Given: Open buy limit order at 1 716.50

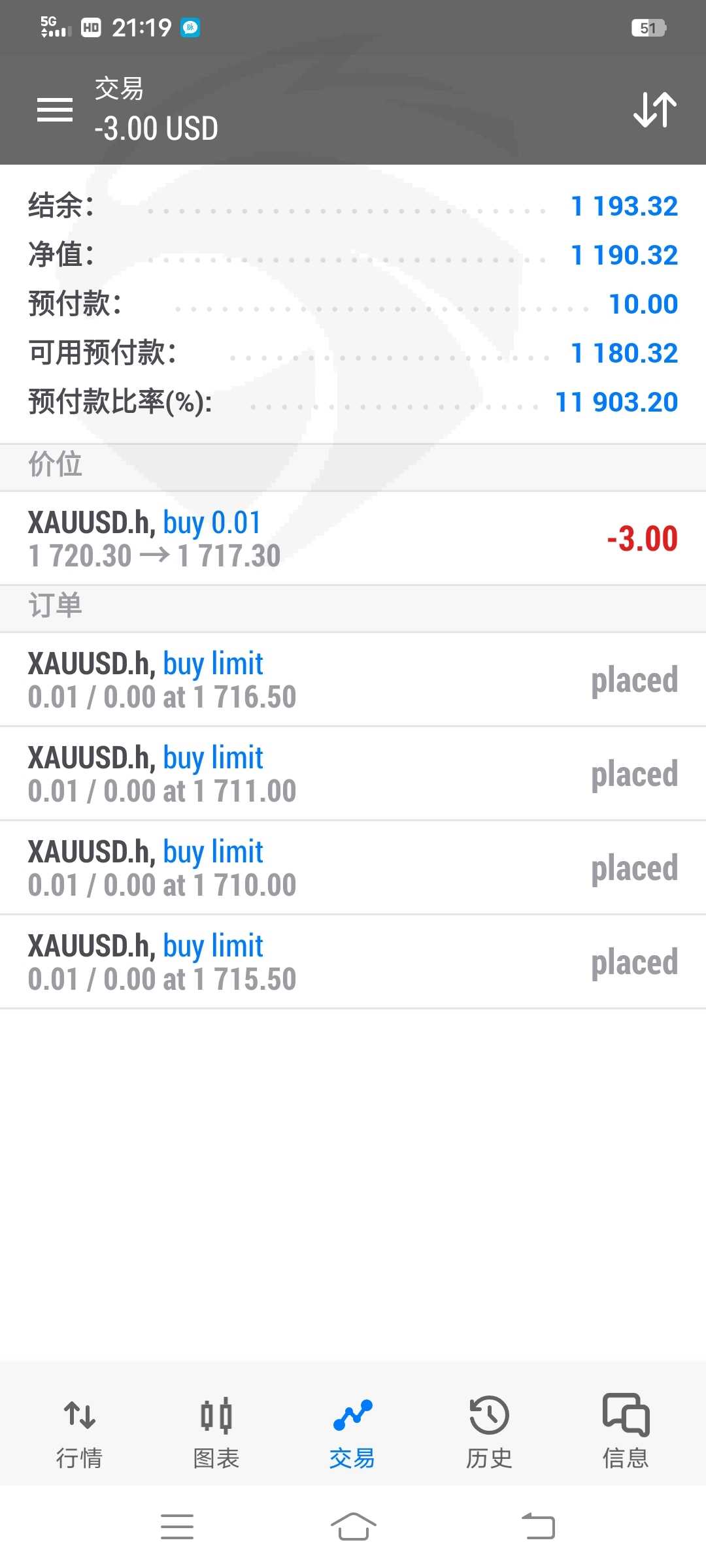Looking at the screenshot, I should pyautogui.click(x=353, y=679).
